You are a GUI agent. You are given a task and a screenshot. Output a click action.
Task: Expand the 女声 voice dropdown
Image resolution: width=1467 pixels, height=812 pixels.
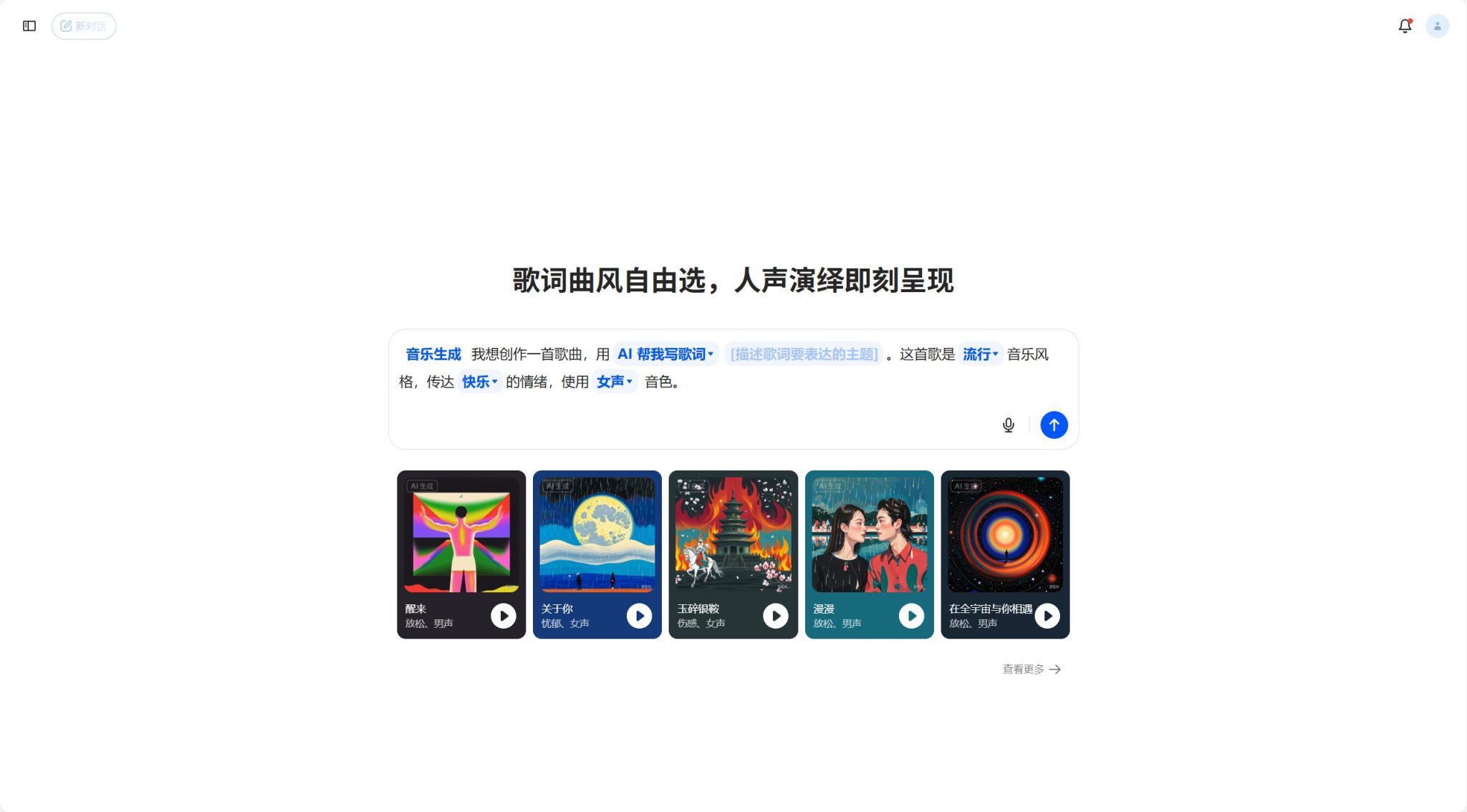(x=614, y=382)
